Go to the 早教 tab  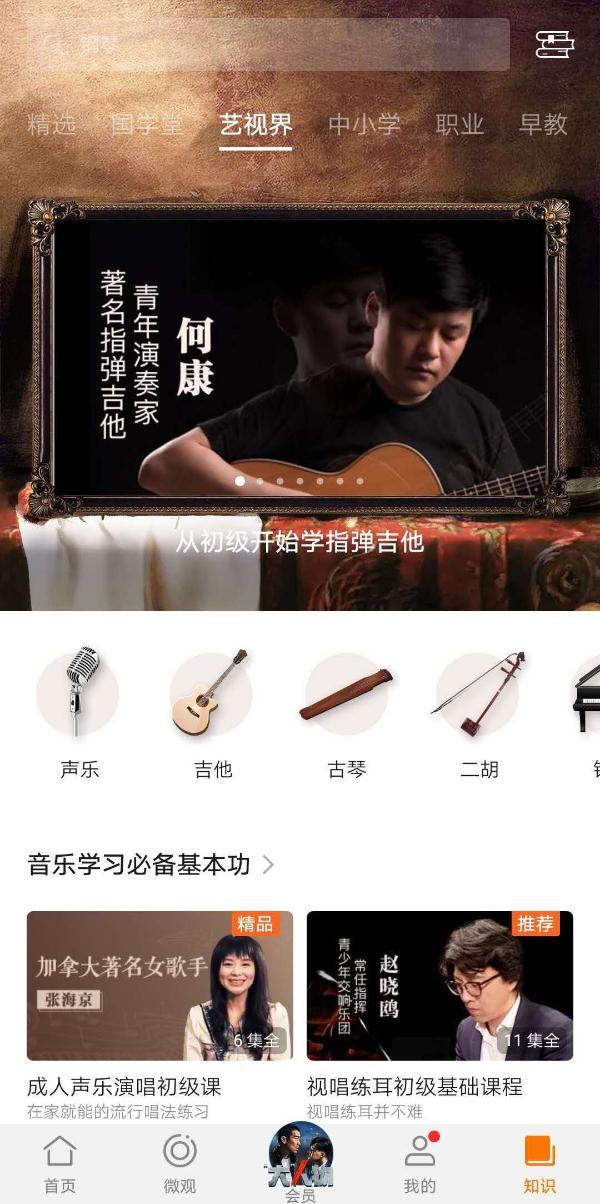coord(543,125)
